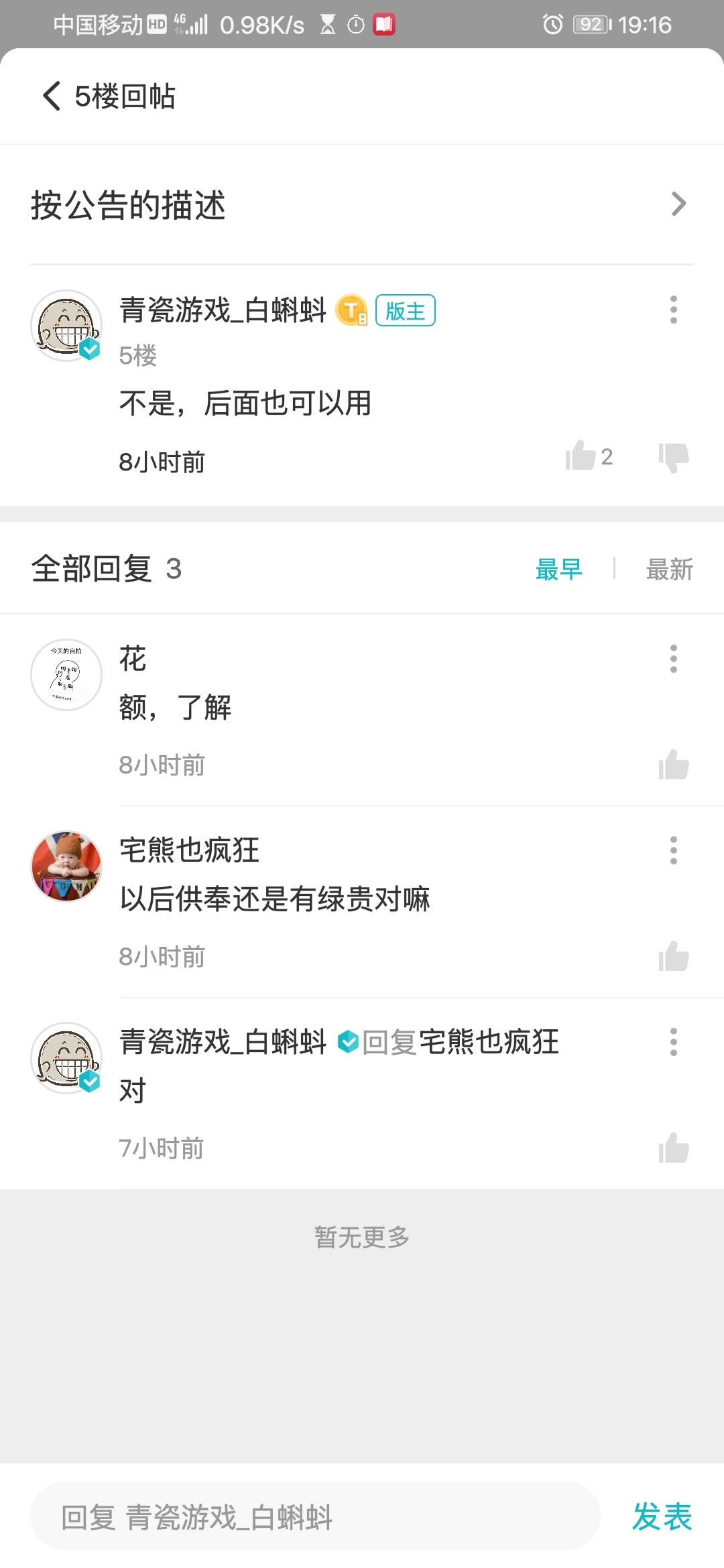Like 宅熊也疯狂's reply about 供奉
724x1568 pixels.
coord(673,956)
